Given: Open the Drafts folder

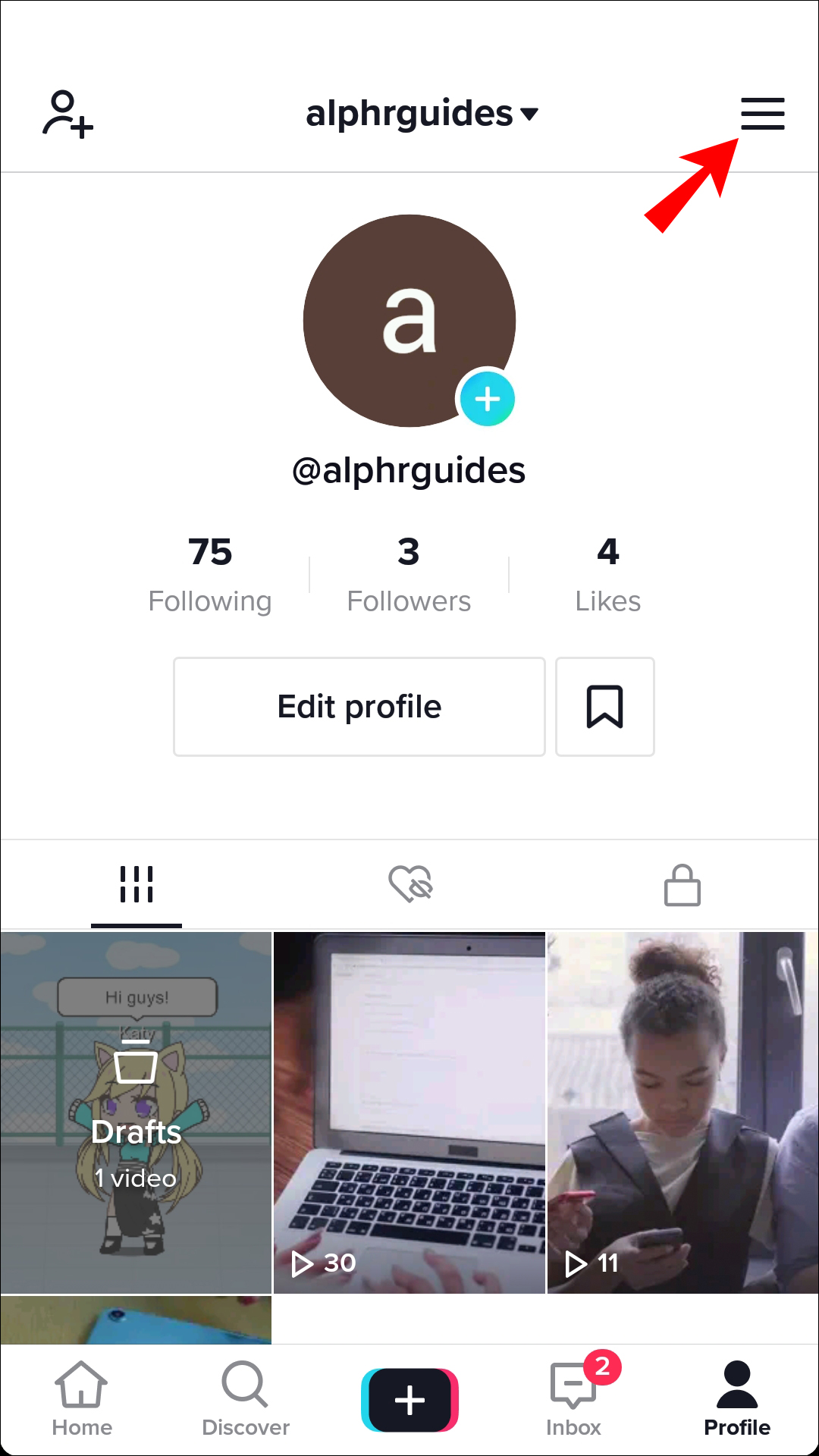Looking at the screenshot, I should click(136, 1112).
